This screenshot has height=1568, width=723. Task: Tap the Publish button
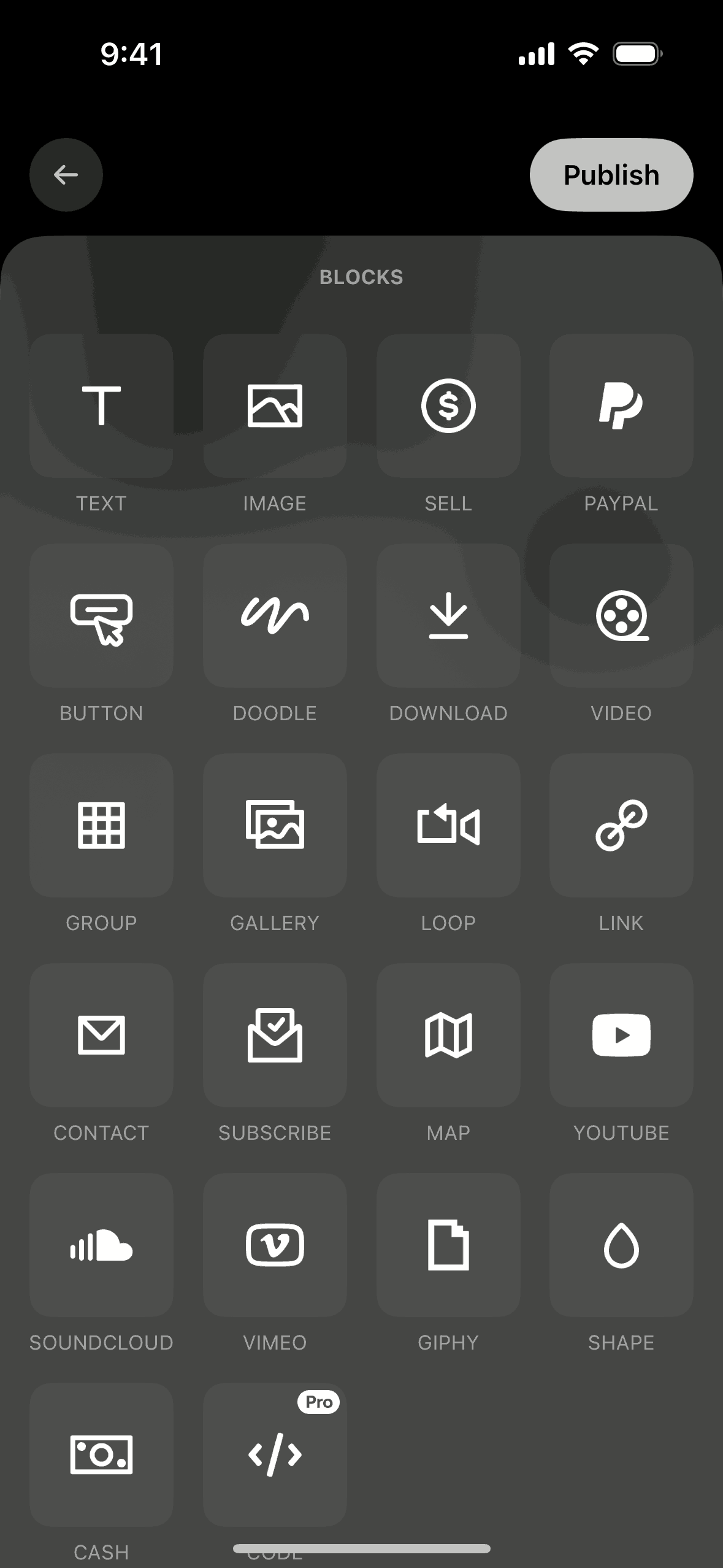coord(611,175)
